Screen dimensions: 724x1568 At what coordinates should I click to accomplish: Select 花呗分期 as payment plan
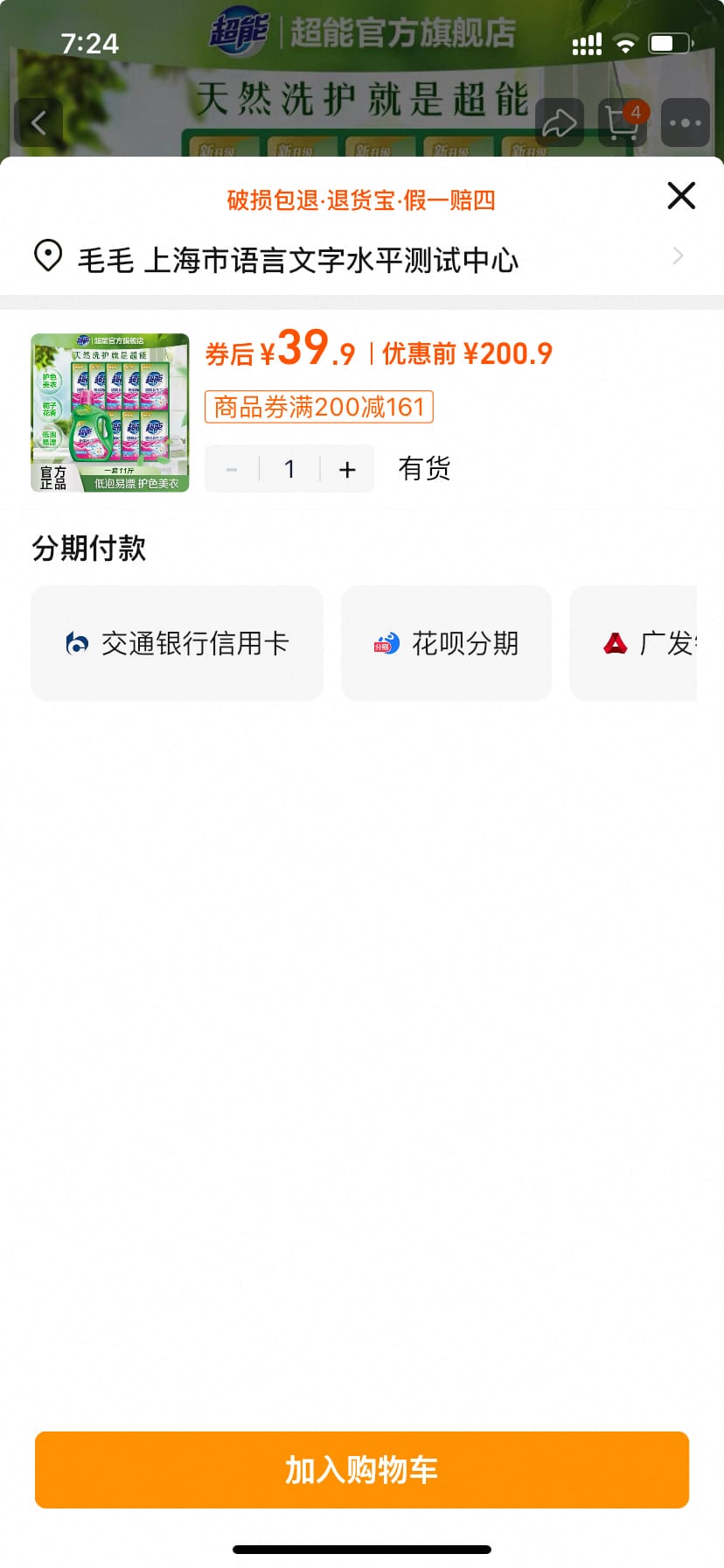tap(446, 643)
